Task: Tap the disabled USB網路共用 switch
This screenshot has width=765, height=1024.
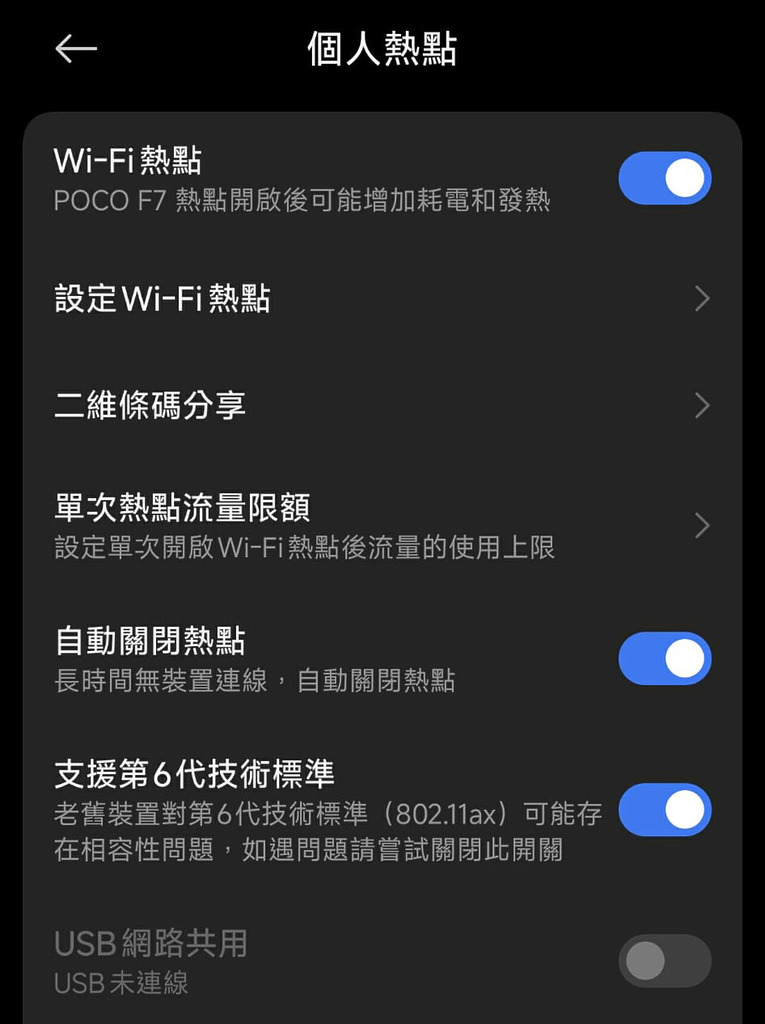Action: click(x=664, y=960)
